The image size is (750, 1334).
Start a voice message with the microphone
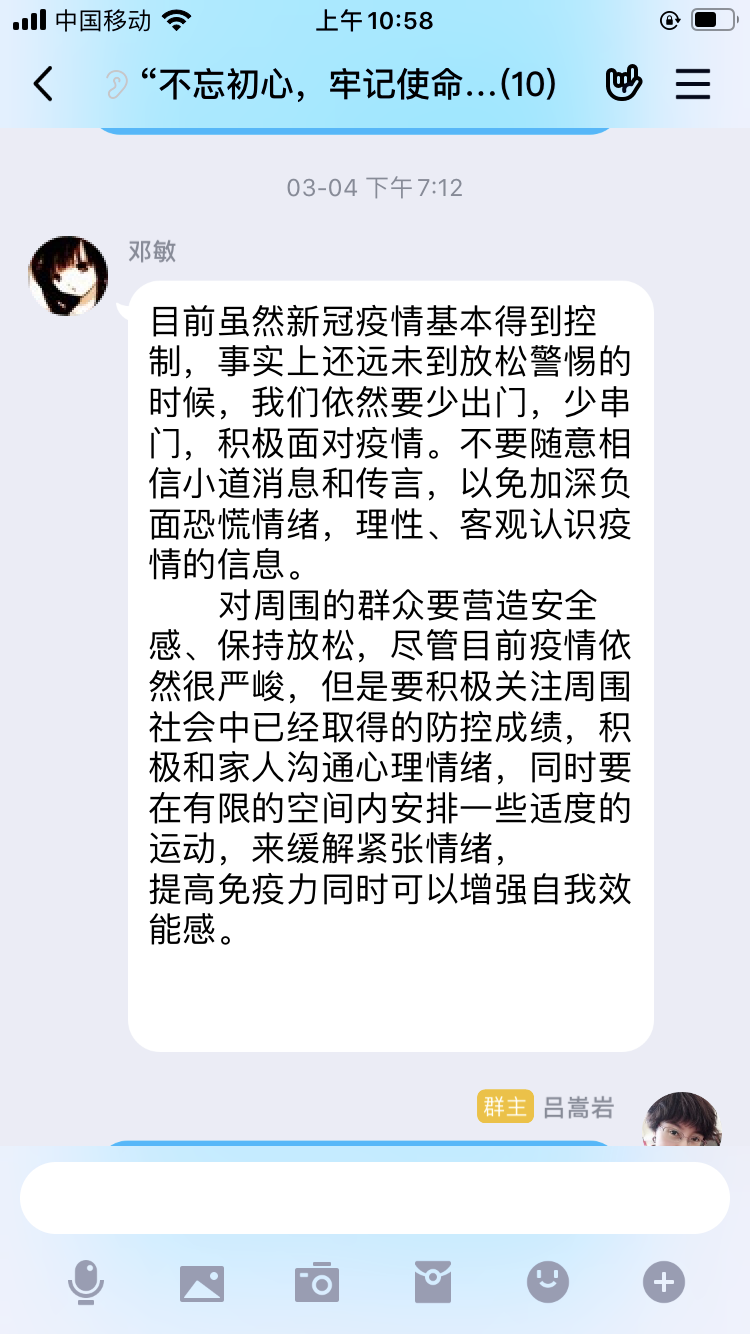click(x=86, y=1282)
